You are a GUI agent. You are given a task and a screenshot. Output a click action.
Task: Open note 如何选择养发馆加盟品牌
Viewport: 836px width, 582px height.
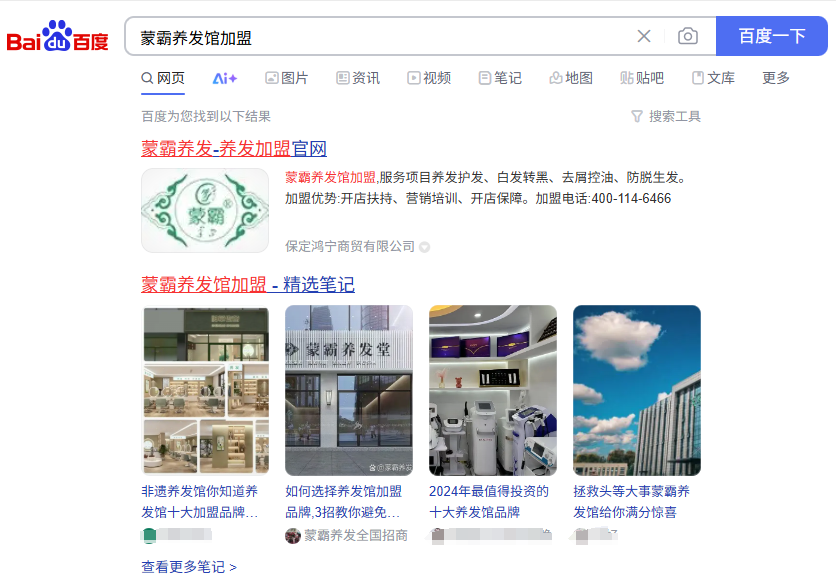[x=344, y=501]
